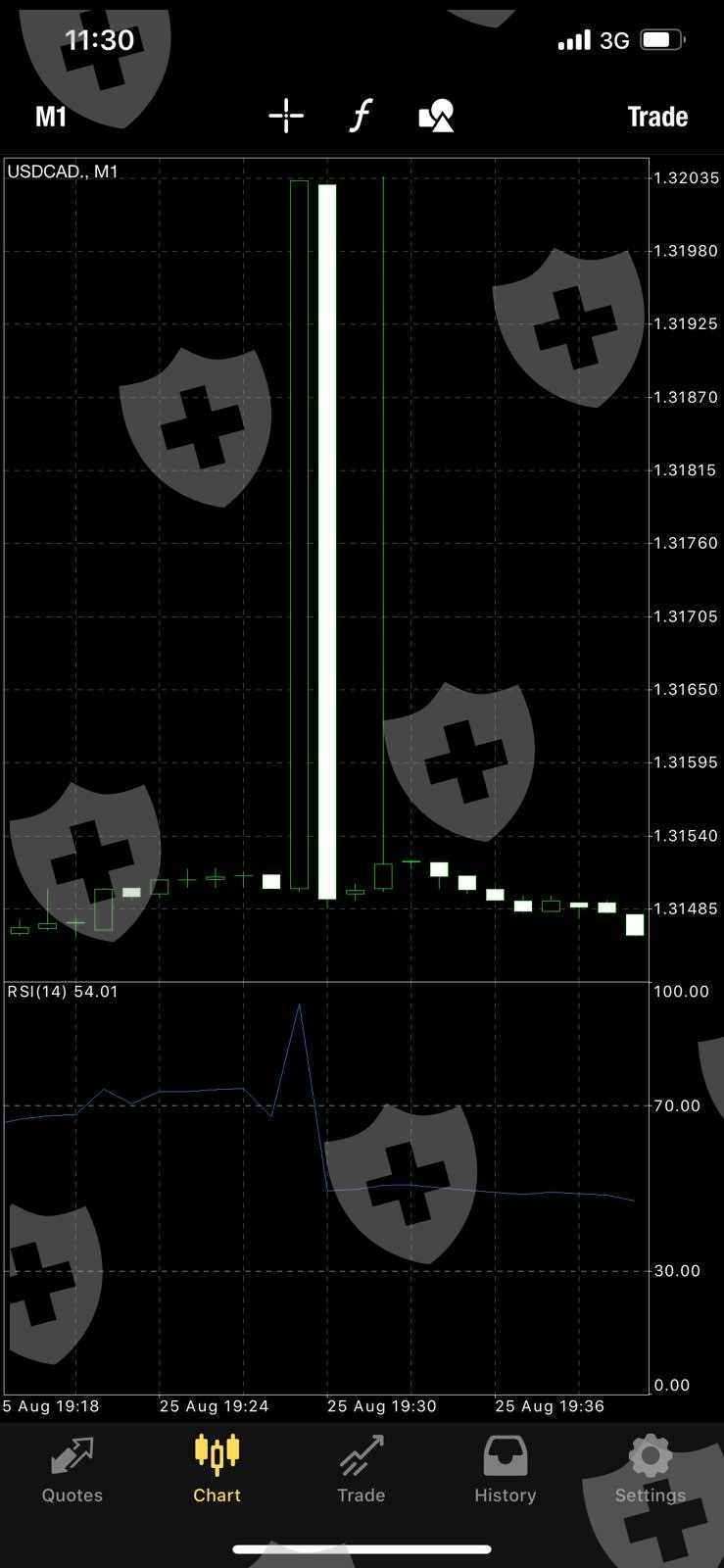Select the Chart tab
The image size is (724, 1568).
[217, 1469]
